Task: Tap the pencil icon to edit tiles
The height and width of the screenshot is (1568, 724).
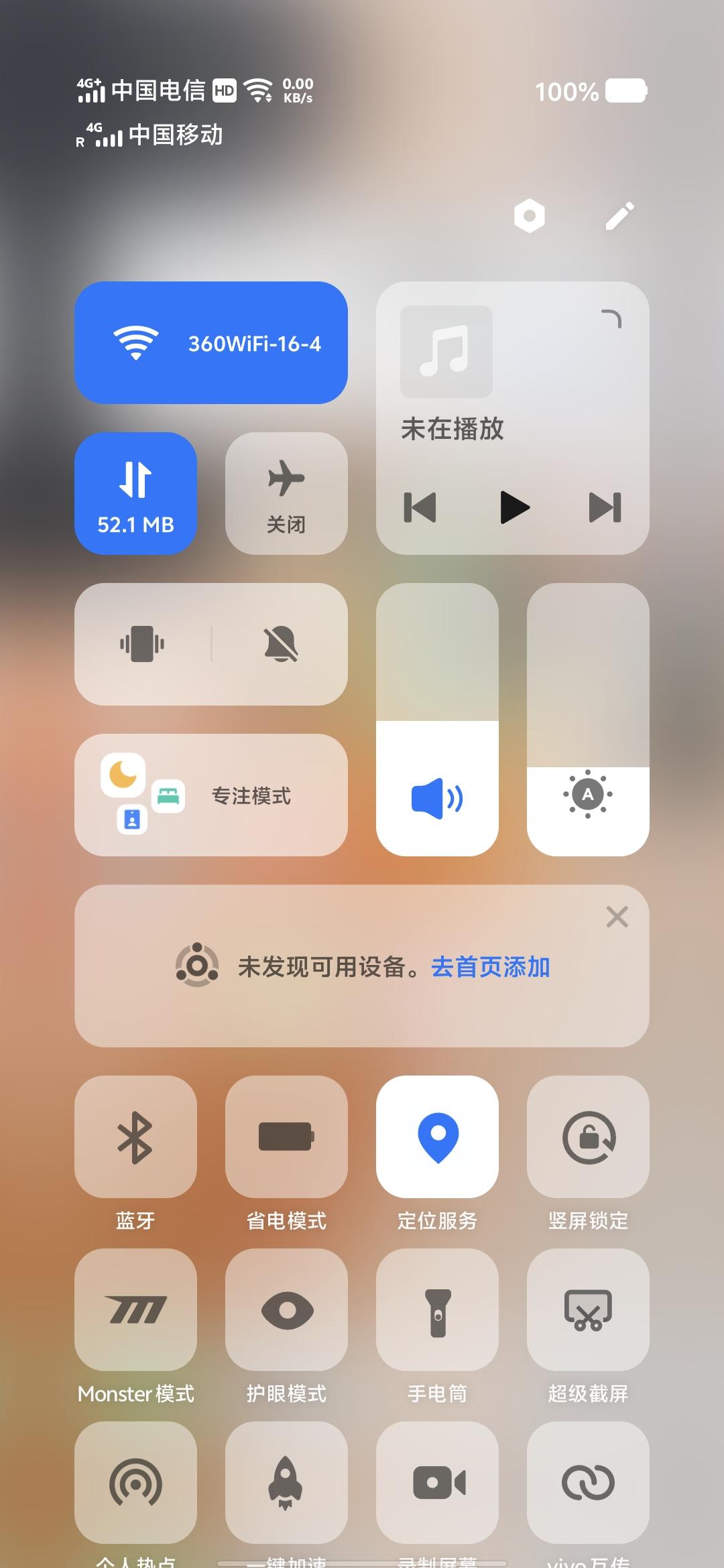Action: (620, 216)
